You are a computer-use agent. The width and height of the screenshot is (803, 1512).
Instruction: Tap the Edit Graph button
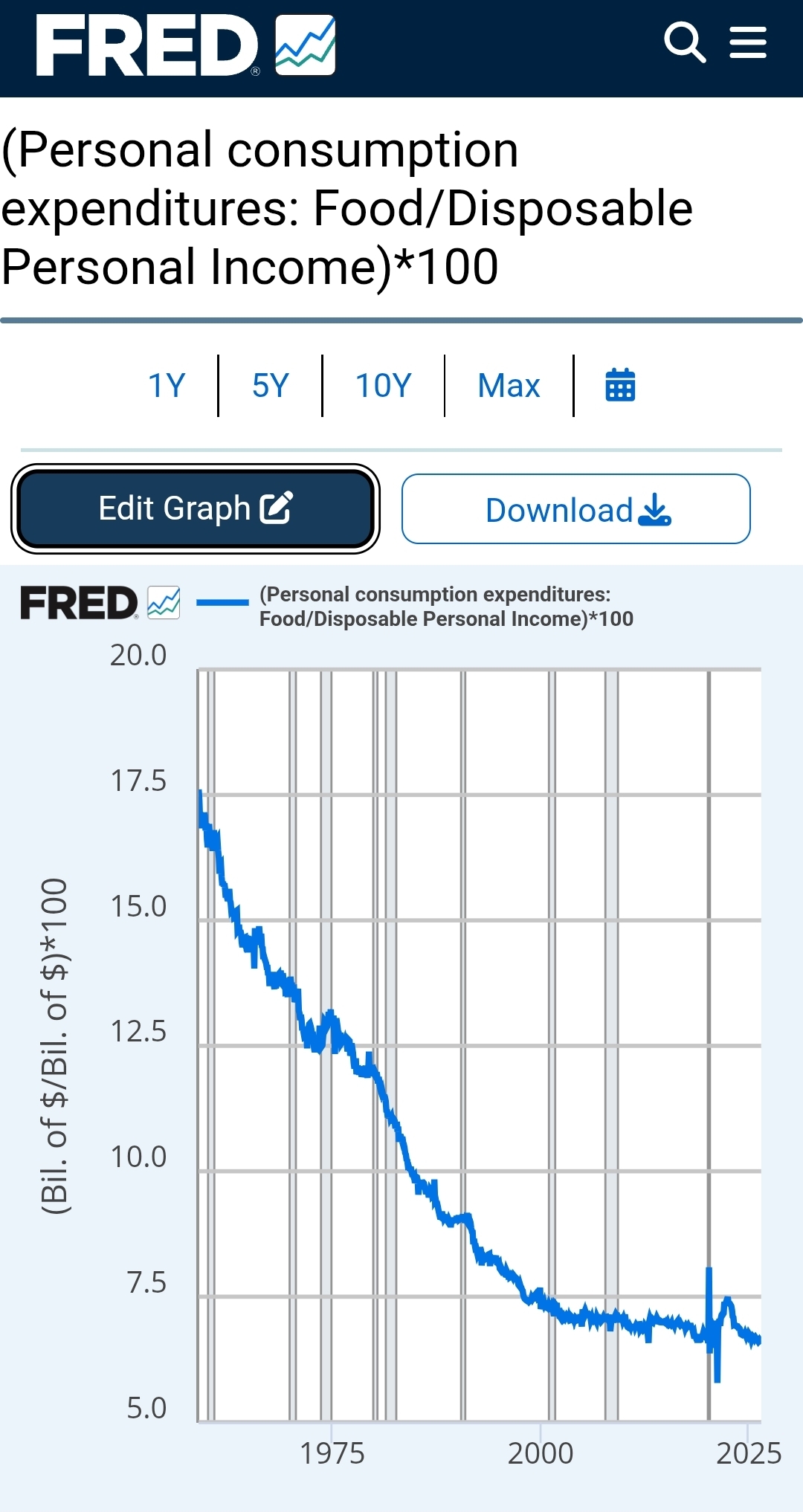(196, 508)
